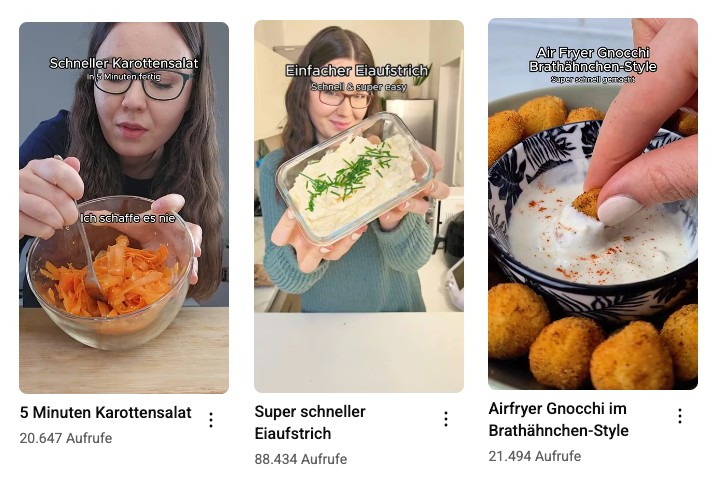
Task: Tap the title 5 Minuten Karottensalat
Action: [105, 412]
